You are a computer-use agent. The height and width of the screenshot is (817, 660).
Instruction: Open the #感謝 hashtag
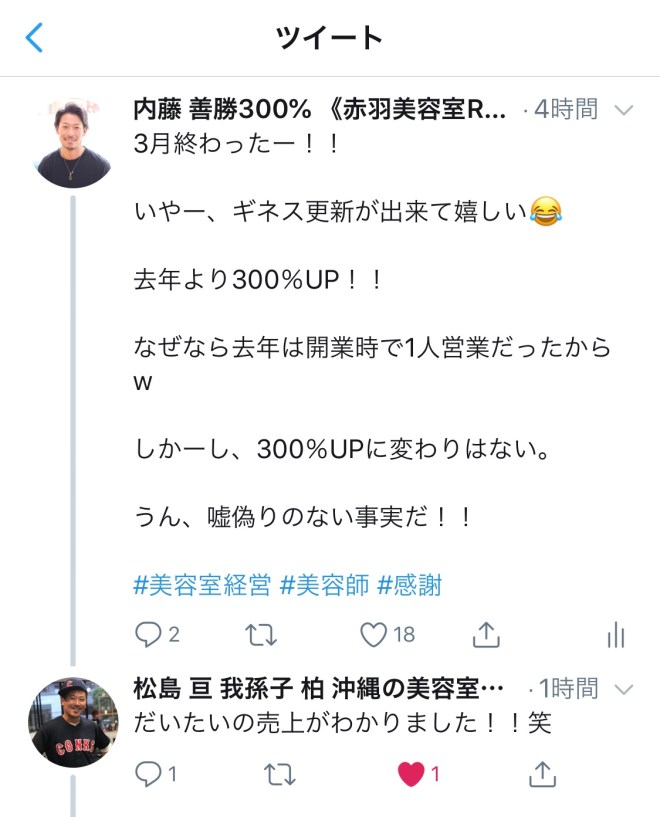click(x=409, y=585)
